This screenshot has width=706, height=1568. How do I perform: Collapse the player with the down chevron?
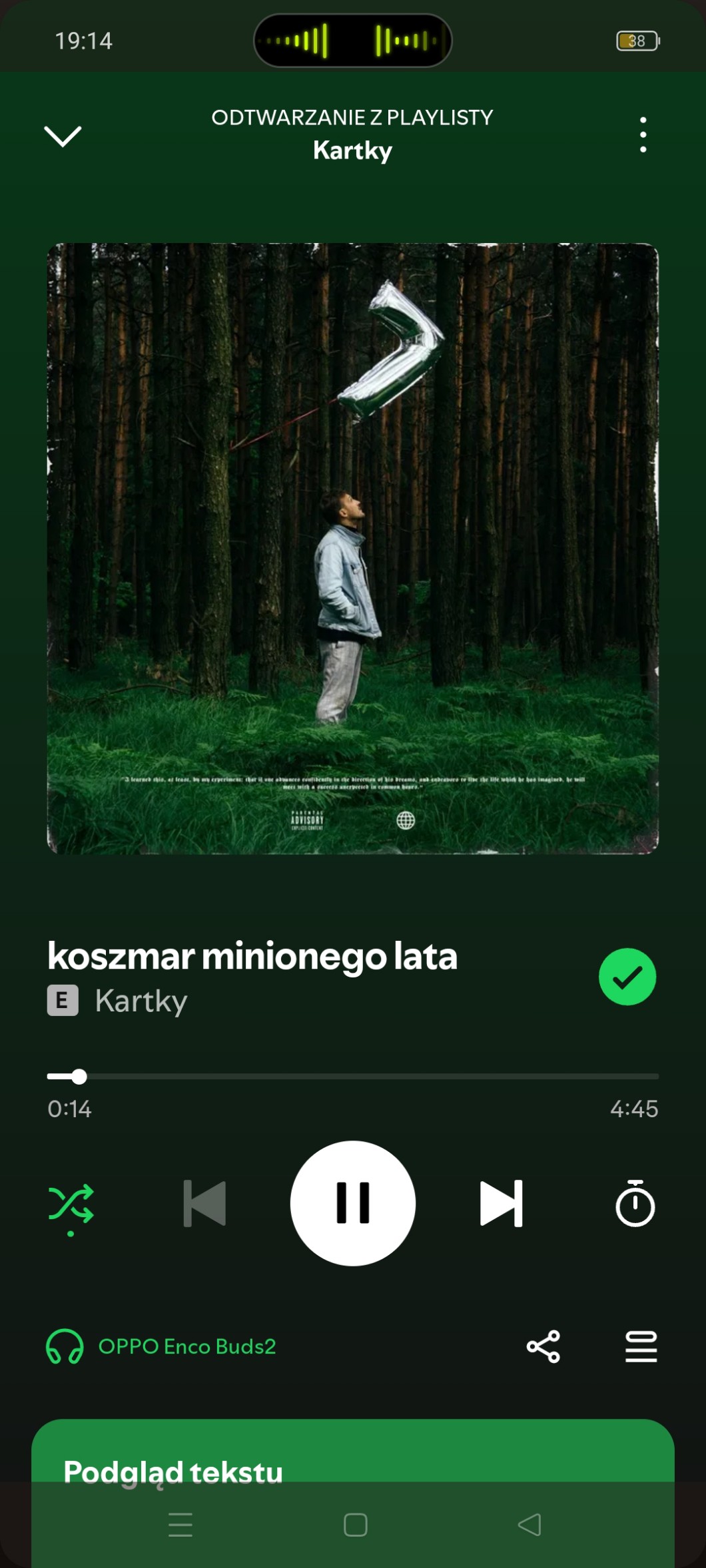click(x=63, y=136)
